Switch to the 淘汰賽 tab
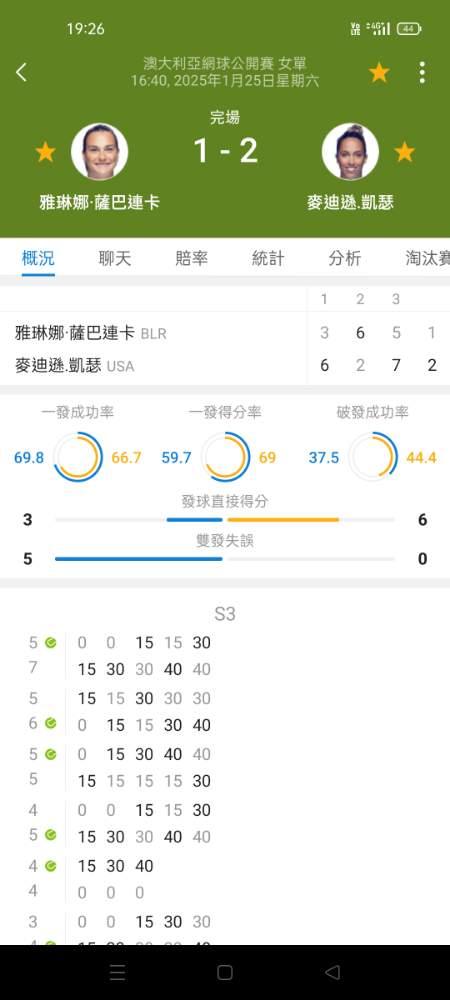The height and width of the screenshot is (1000, 450). point(428,258)
